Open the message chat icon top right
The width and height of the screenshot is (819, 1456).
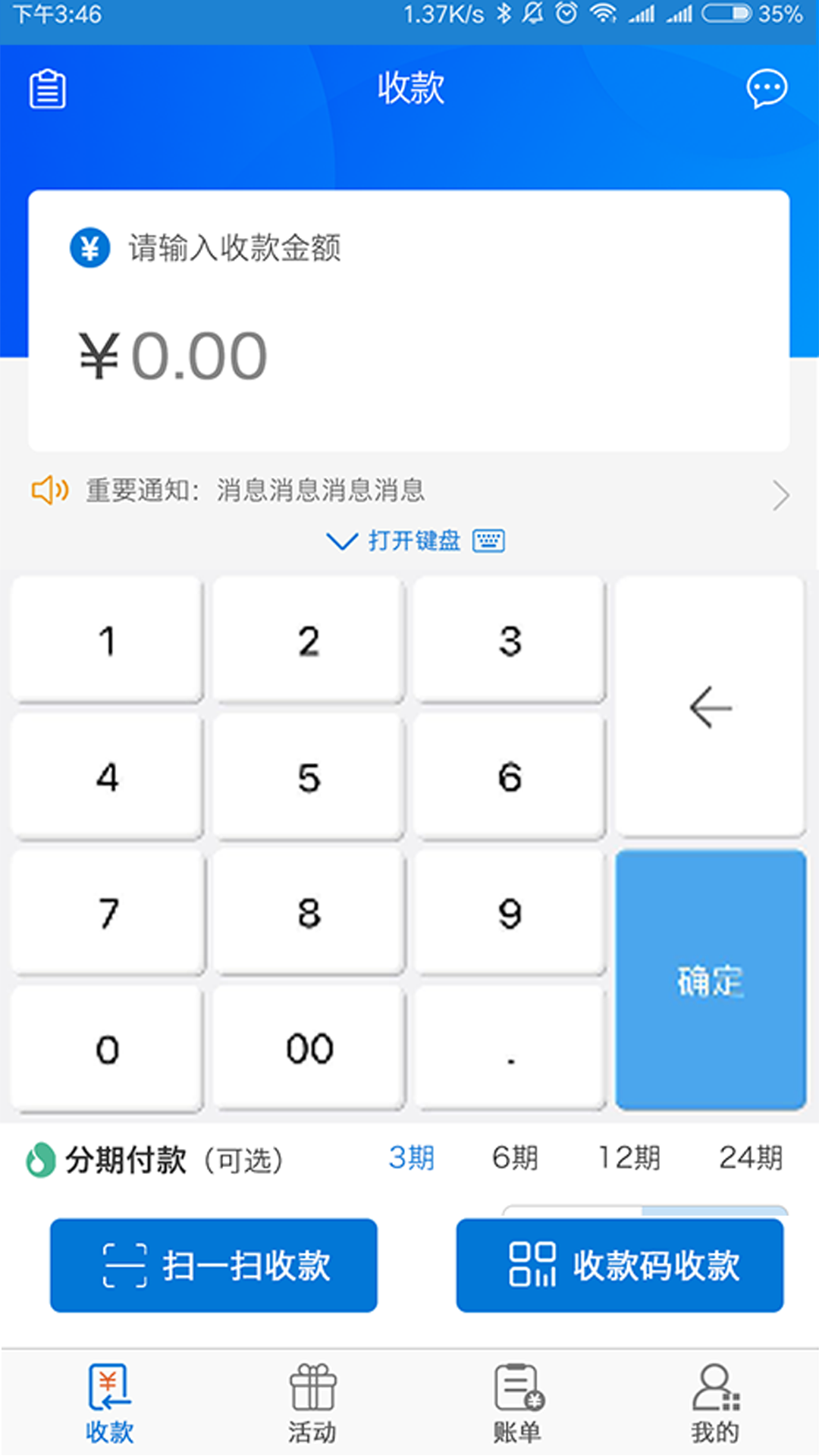[767, 89]
